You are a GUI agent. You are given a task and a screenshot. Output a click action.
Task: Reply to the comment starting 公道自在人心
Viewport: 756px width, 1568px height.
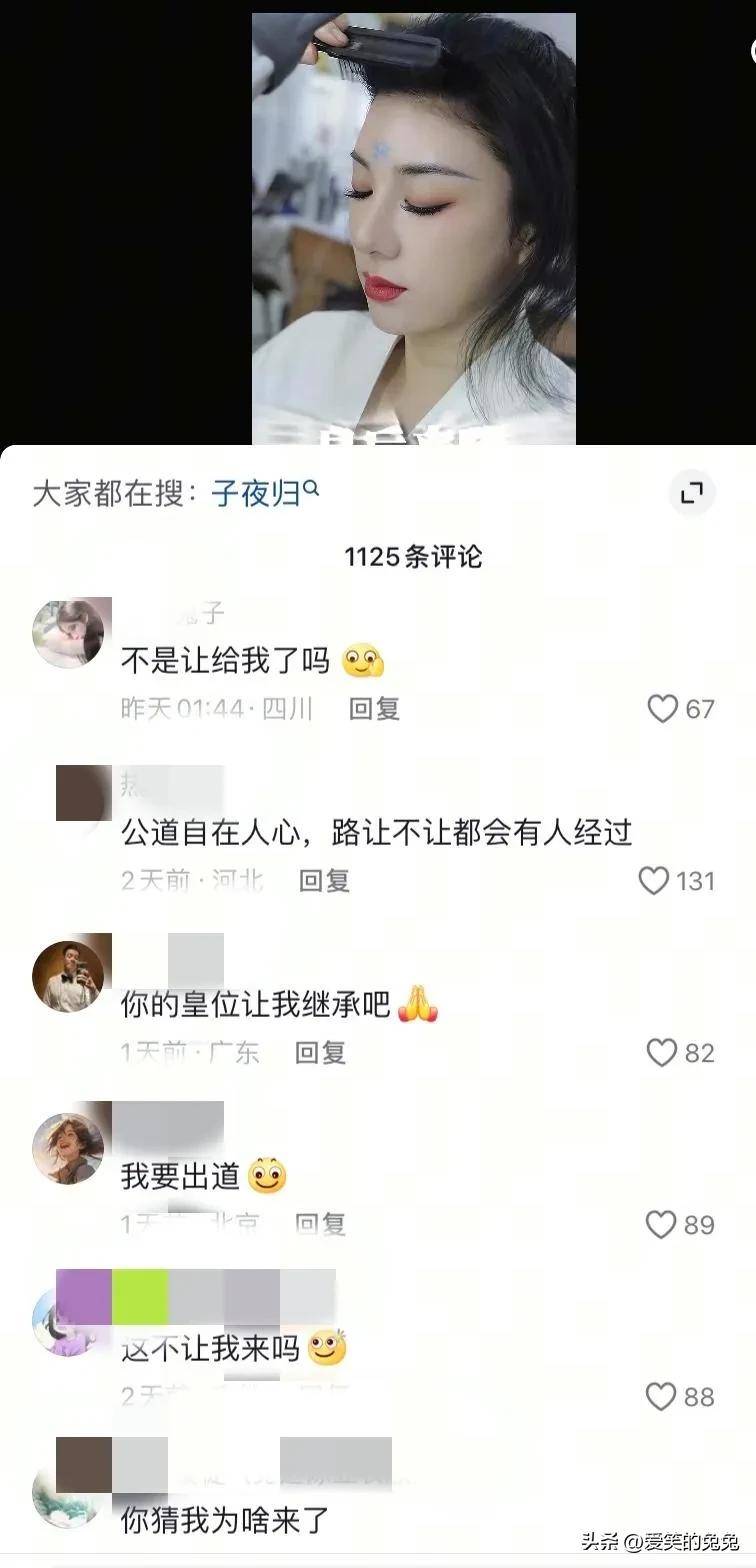click(324, 881)
